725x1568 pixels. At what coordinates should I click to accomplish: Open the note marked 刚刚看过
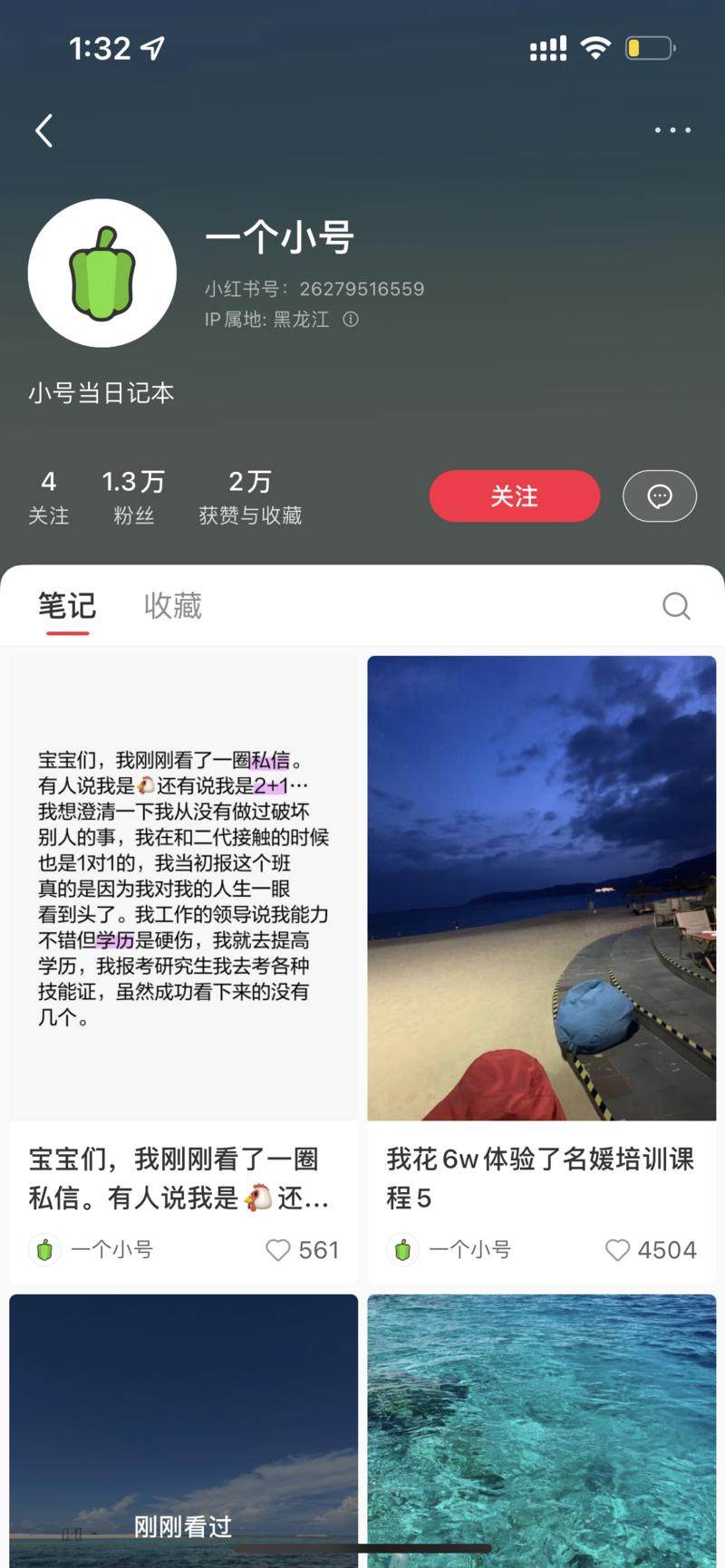(183, 1431)
